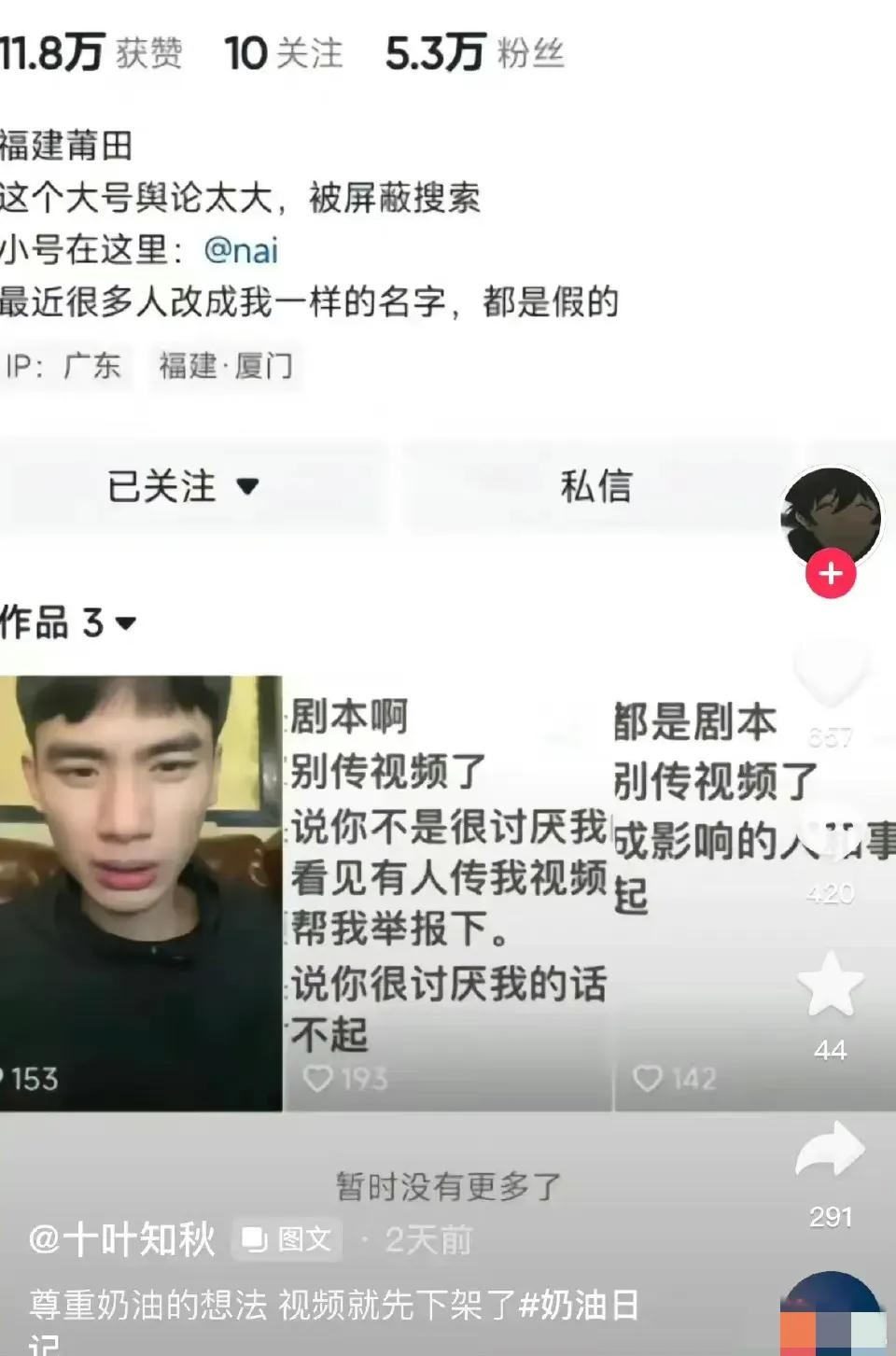Open the post author's avatar profile
This screenshot has width=896, height=1356.
pyautogui.click(x=831, y=515)
